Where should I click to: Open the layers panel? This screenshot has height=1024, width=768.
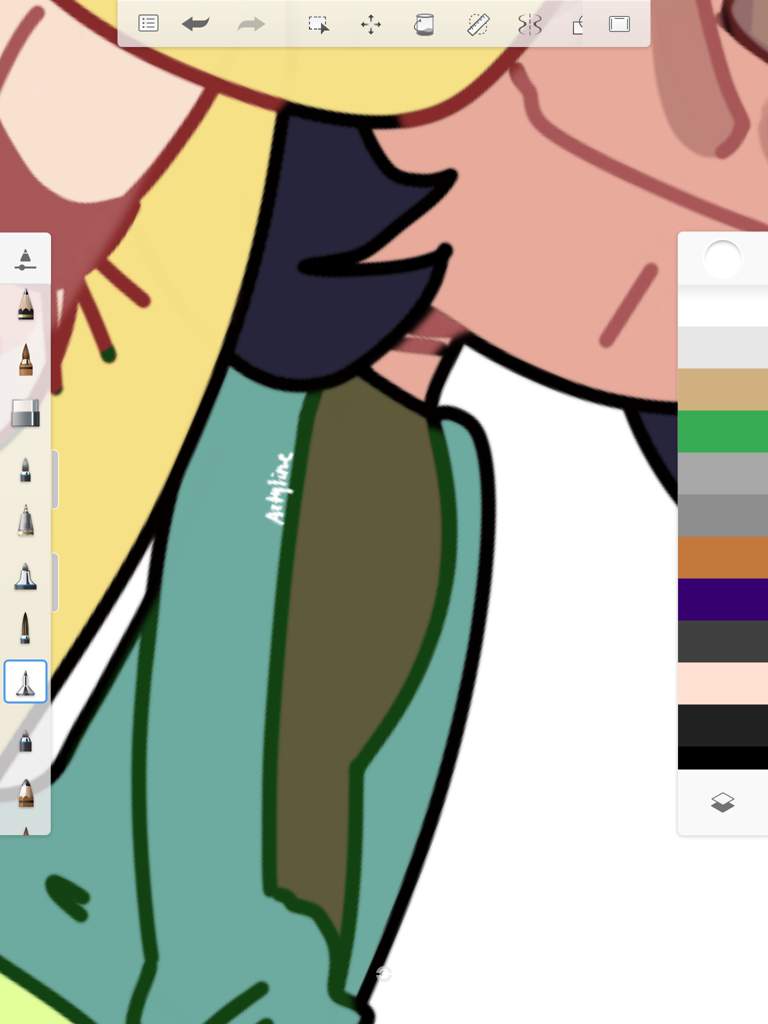(x=722, y=802)
